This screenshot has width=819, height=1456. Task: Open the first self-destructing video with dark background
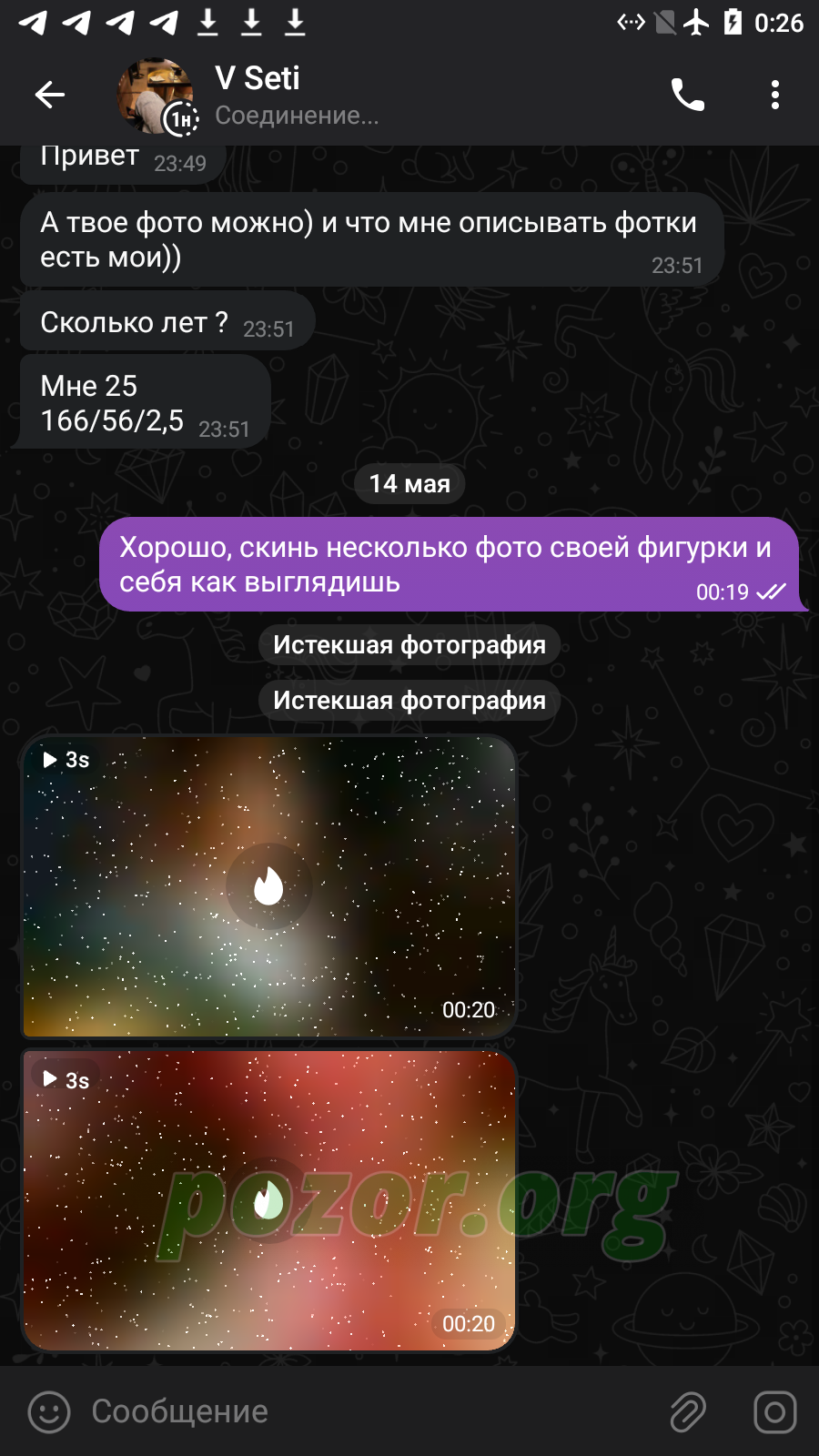click(268, 886)
